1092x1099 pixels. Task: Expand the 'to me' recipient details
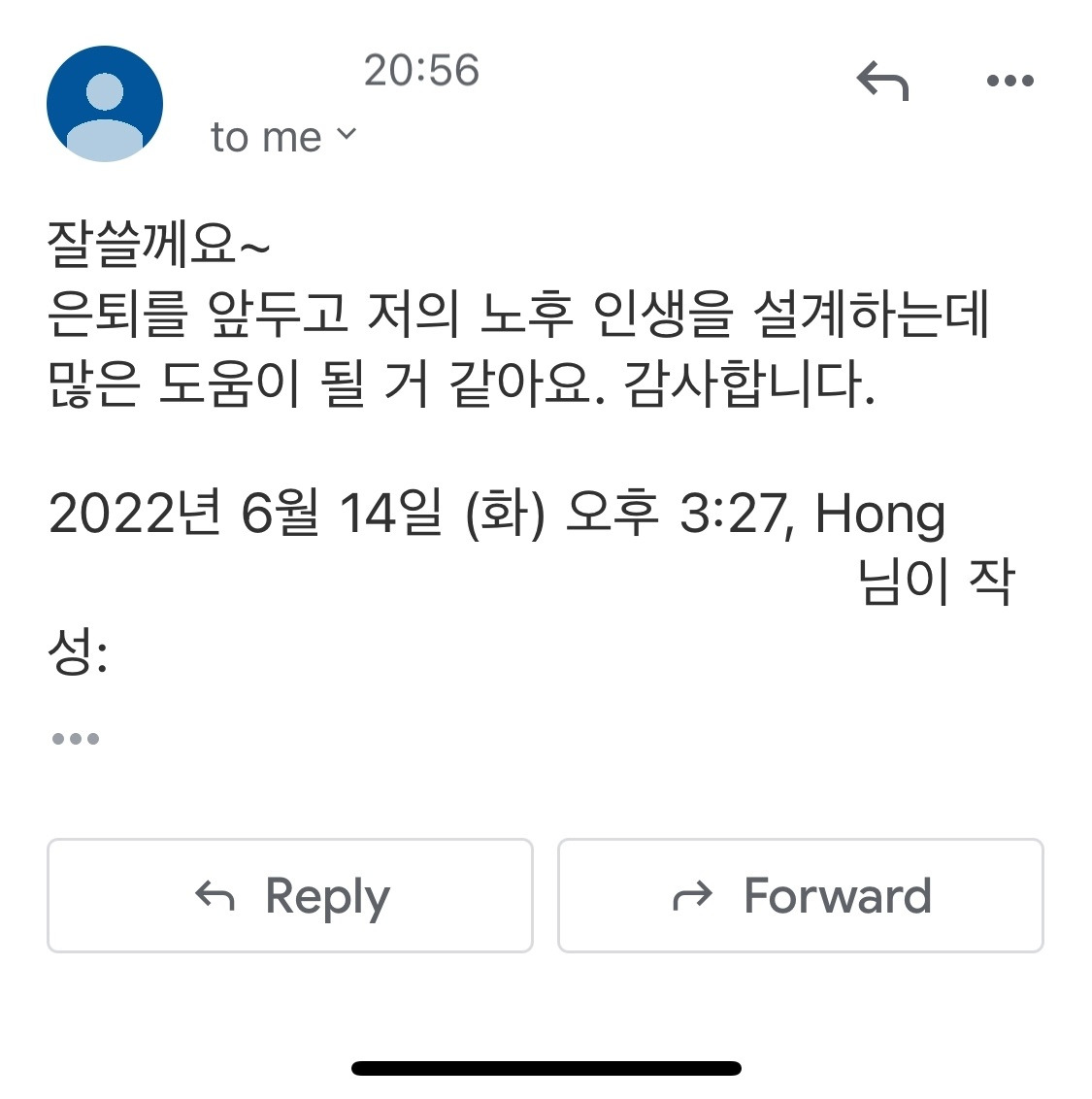[283, 136]
